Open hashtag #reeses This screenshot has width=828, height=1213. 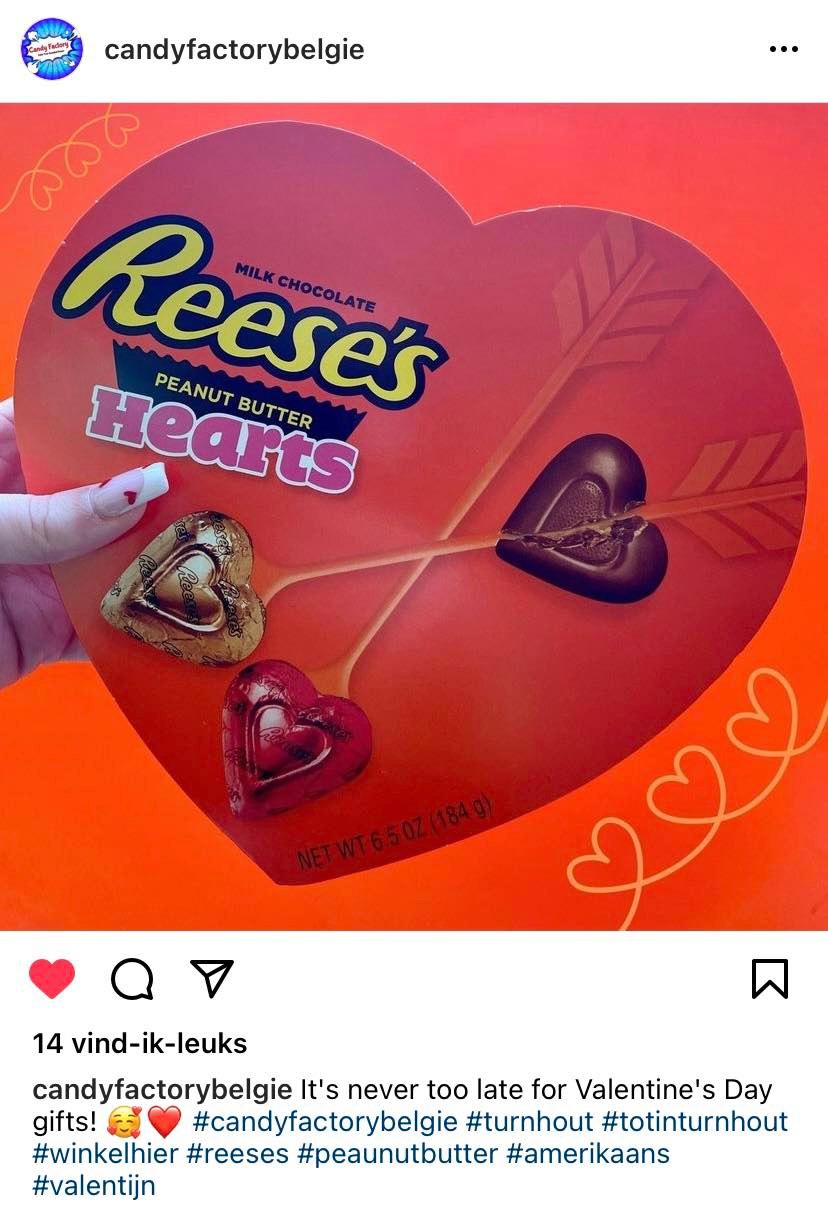tap(238, 1153)
